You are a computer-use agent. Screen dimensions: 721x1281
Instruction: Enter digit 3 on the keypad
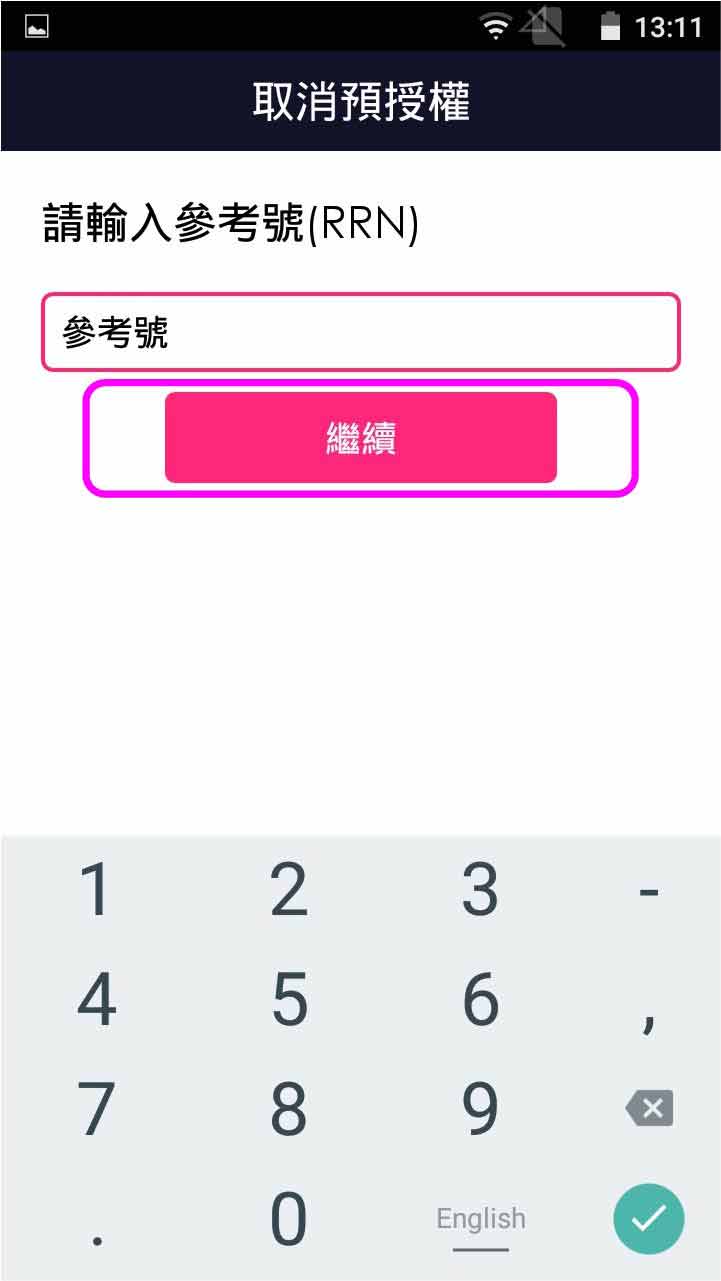tap(481, 889)
